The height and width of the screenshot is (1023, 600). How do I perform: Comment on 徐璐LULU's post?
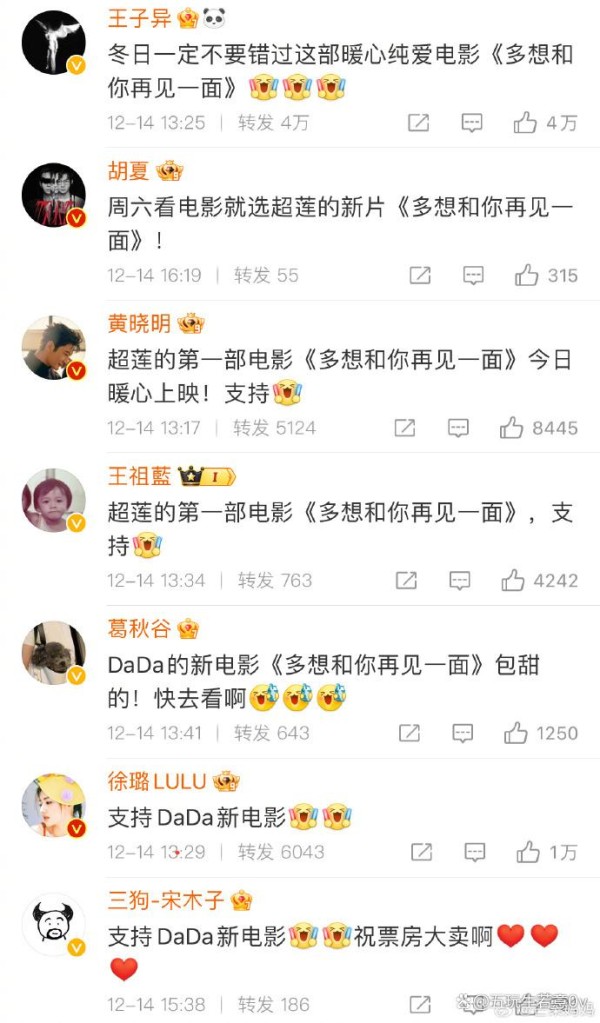(475, 852)
